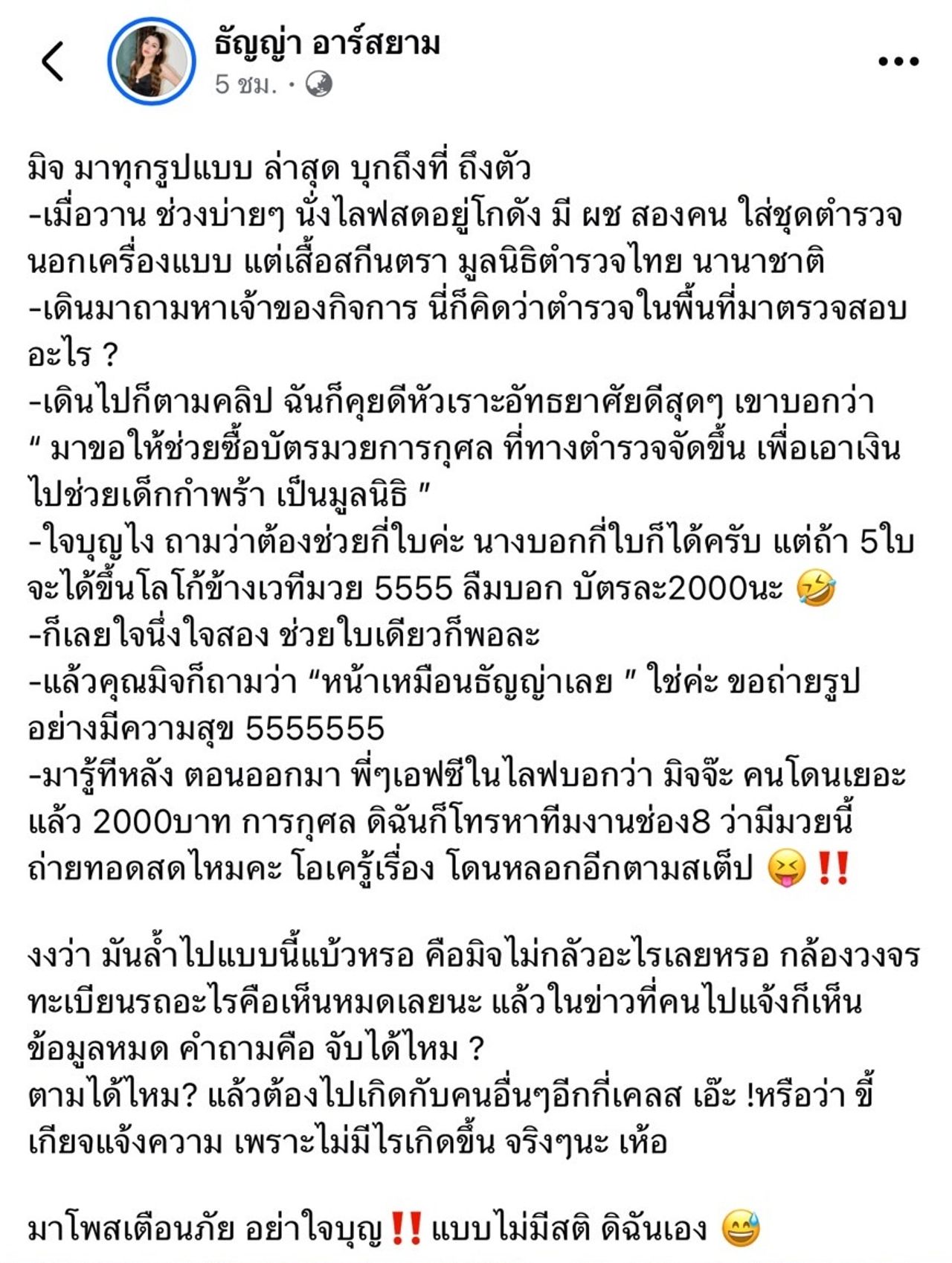Open the post's three-dot options menu
The height and width of the screenshot is (1263, 952).
click(898, 62)
